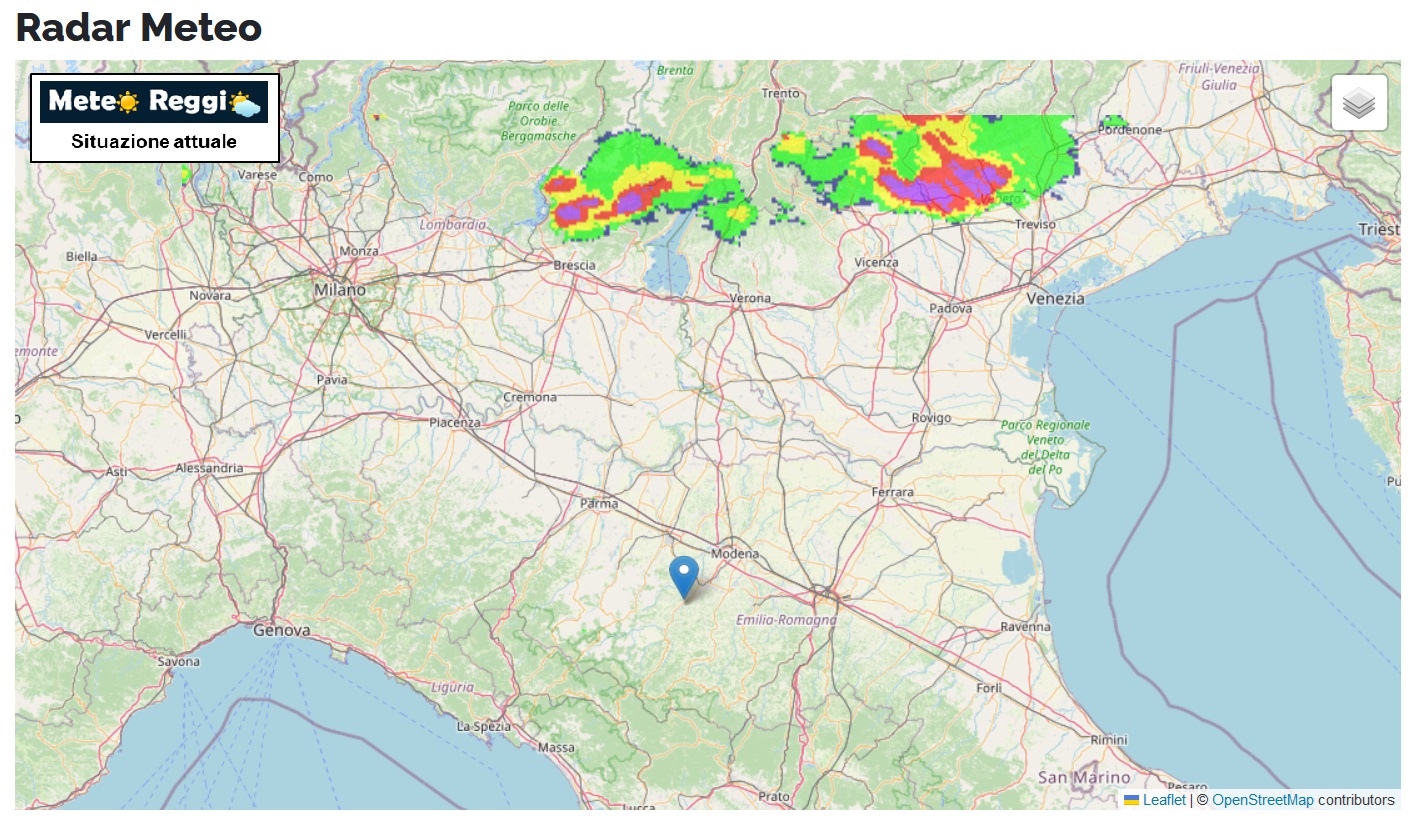Open the Leaflet attribution link
This screenshot has width=1409, height=819.
click(1164, 800)
